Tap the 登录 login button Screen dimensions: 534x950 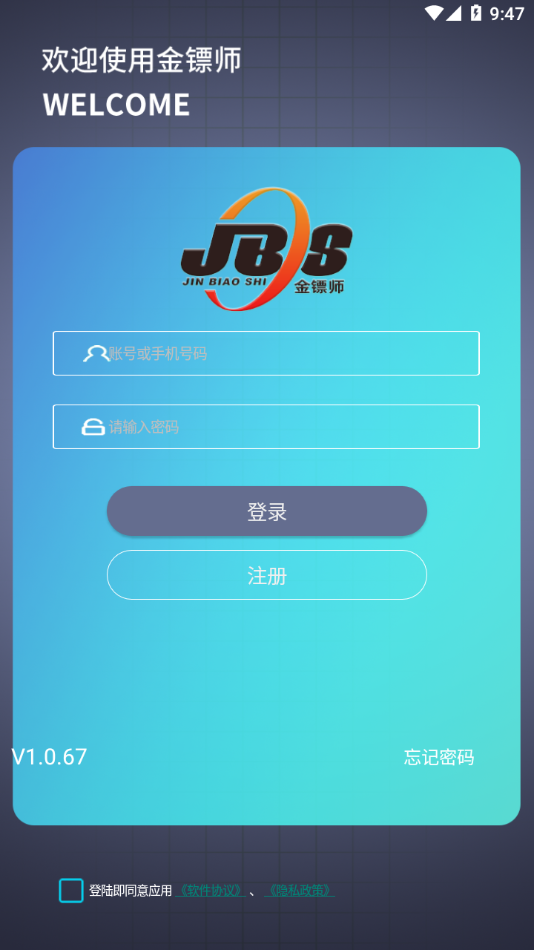pyautogui.click(x=267, y=511)
